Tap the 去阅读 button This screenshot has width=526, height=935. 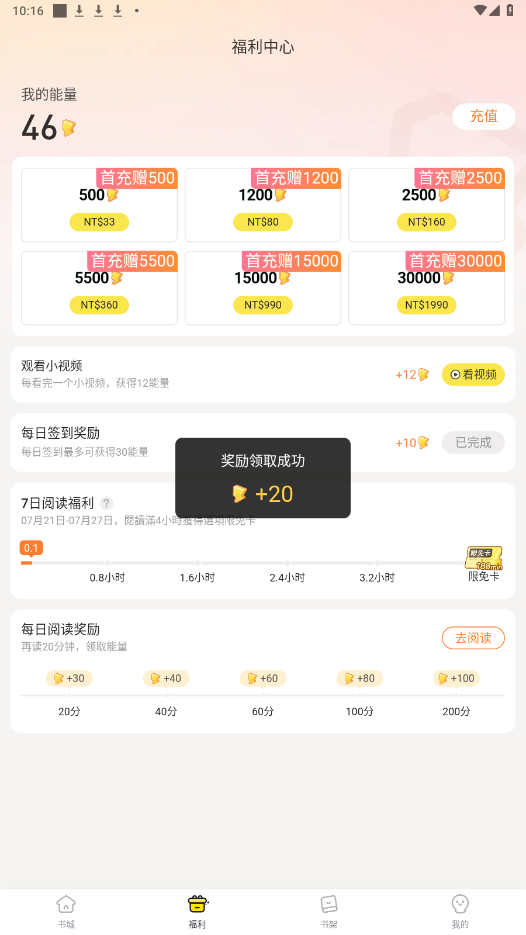click(473, 638)
